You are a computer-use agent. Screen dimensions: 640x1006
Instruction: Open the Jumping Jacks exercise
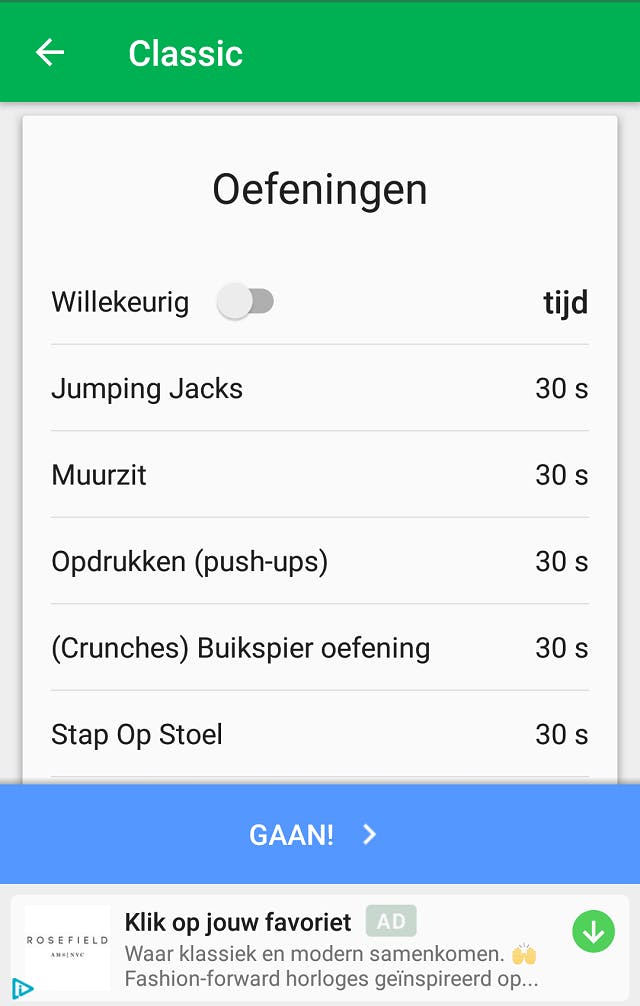coord(319,388)
